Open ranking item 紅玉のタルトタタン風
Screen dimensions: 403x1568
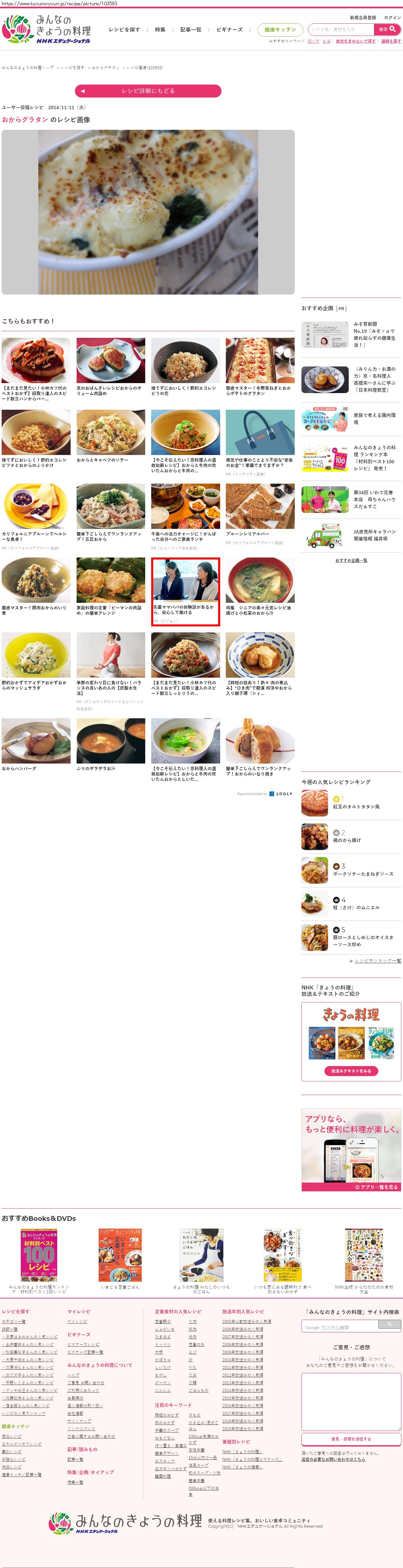(x=355, y=806)
